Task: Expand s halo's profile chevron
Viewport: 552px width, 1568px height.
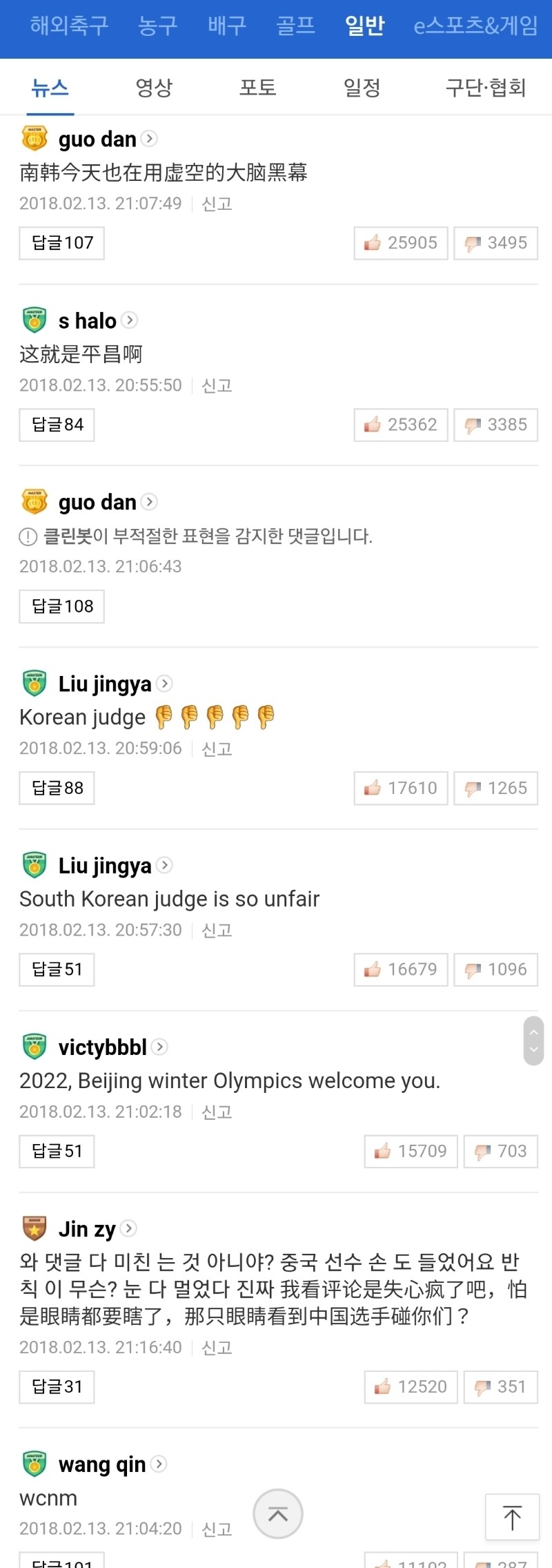Action: [x=129, y=320]
